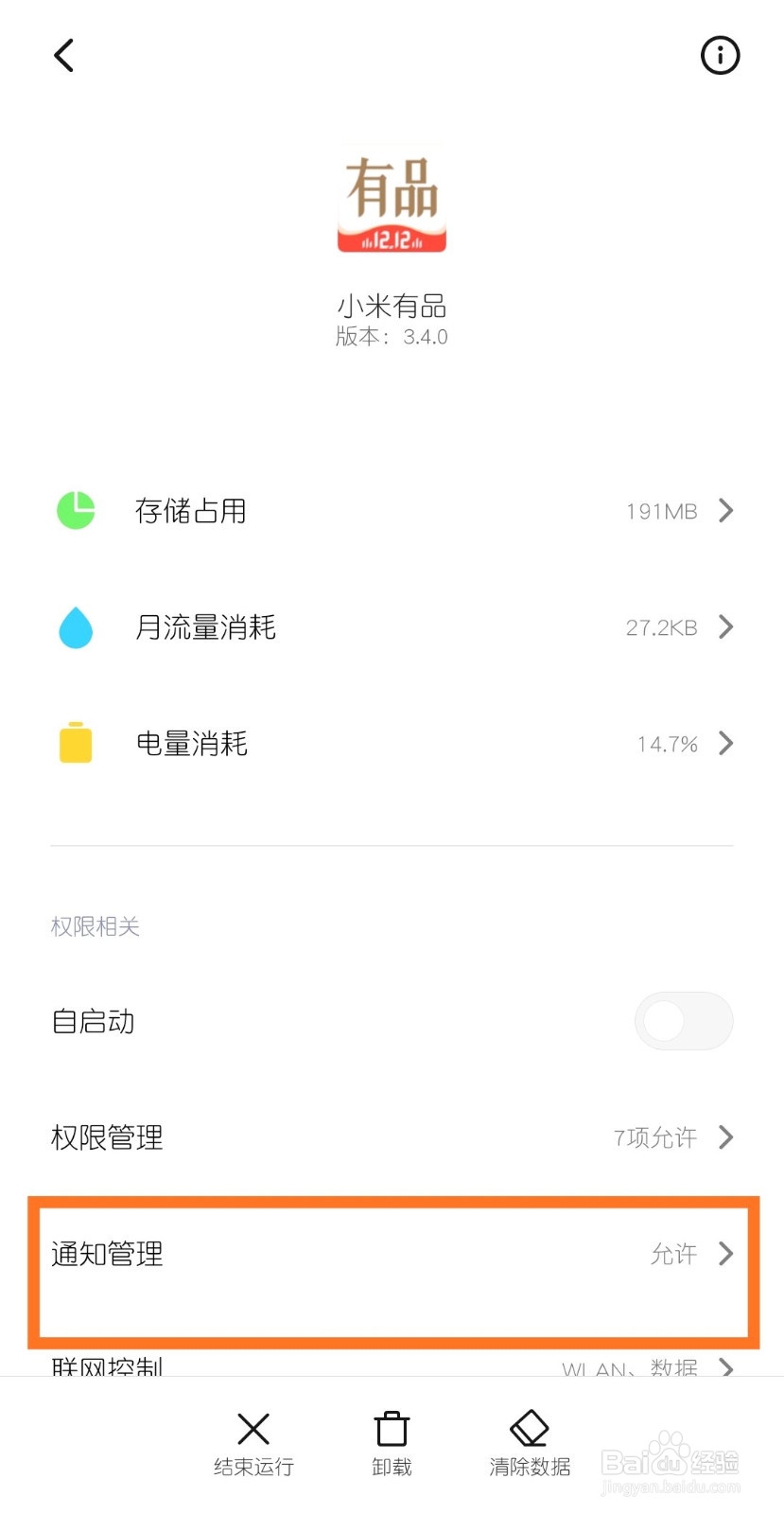The width and height of the screenshot is (784, 1514).
Task: Open 权限管理 permission settings
Action: (x=392, y=1137)
